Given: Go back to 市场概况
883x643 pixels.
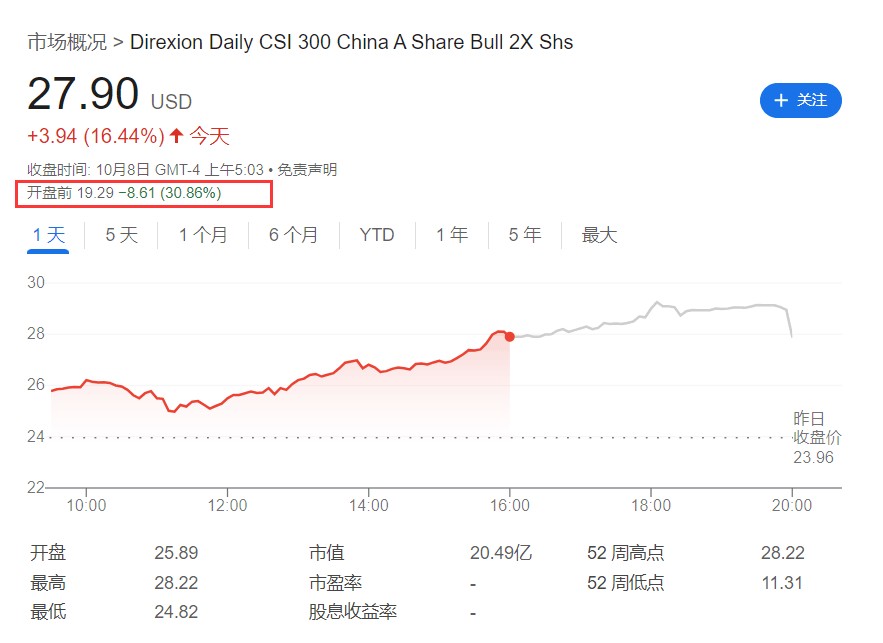Looking at the screenshot, I should pyautogui.click(x=66, y=42).
